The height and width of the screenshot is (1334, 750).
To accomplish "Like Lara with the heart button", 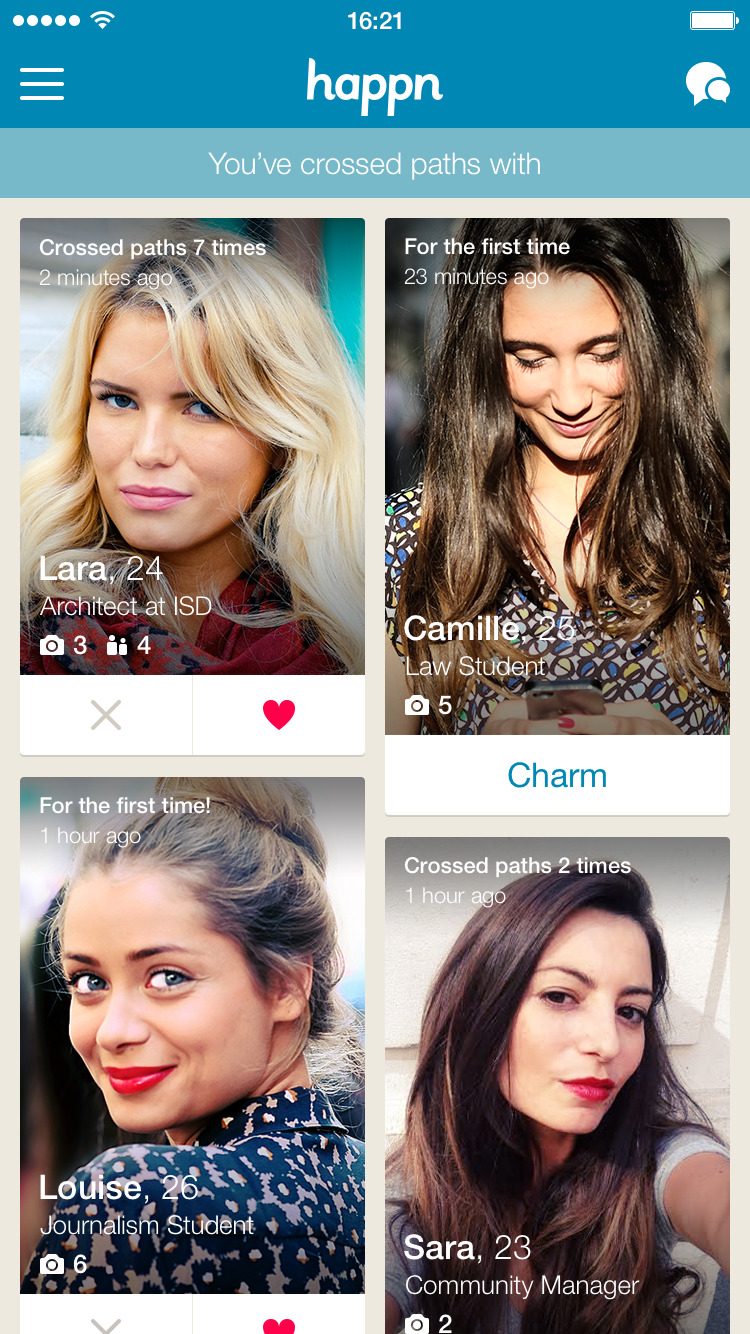I will 279,714.
